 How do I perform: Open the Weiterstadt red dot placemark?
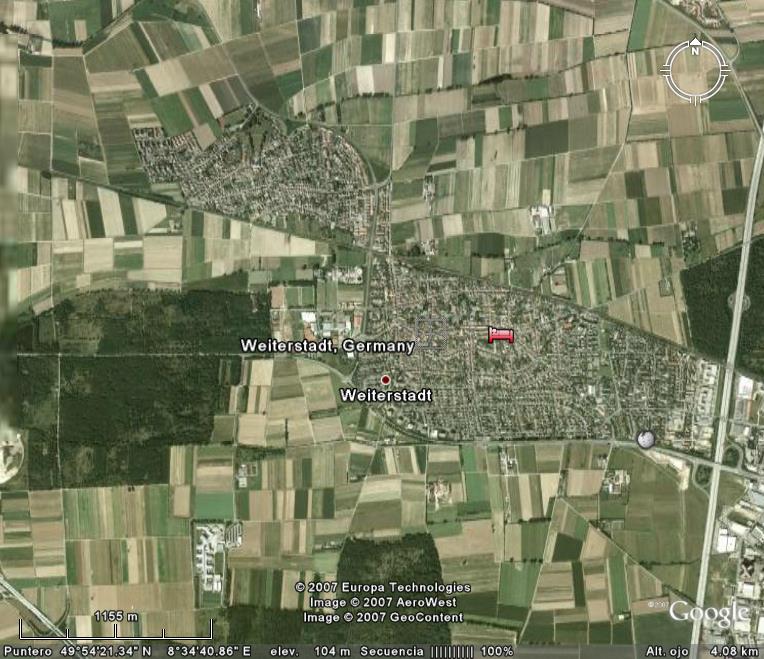tap(385, 379)
